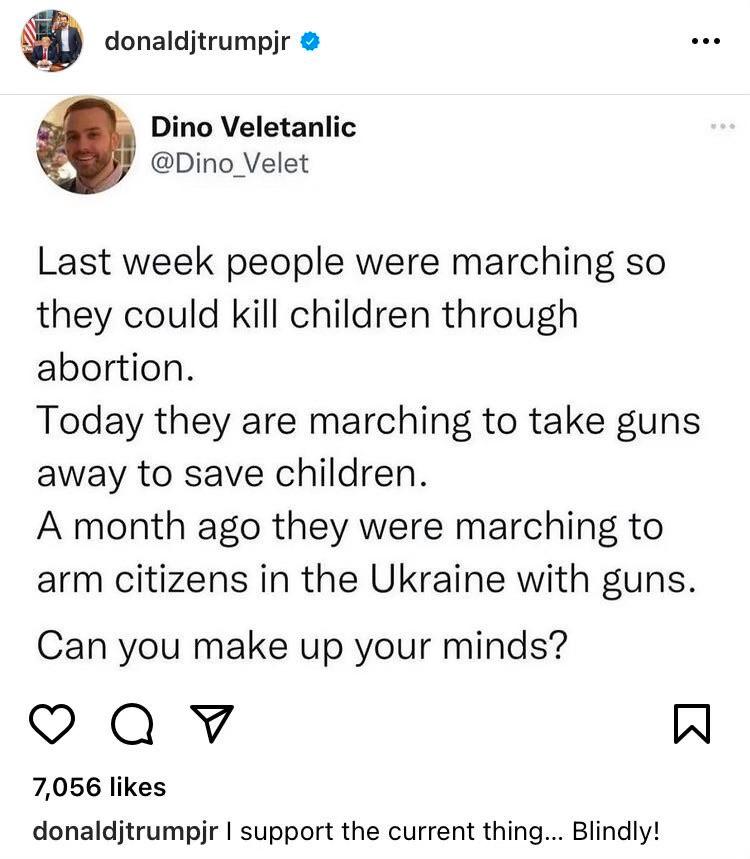Tap donaldjtrumpjr username in the caption
This screenshot has width=750, height=859.
coord(125,831)
